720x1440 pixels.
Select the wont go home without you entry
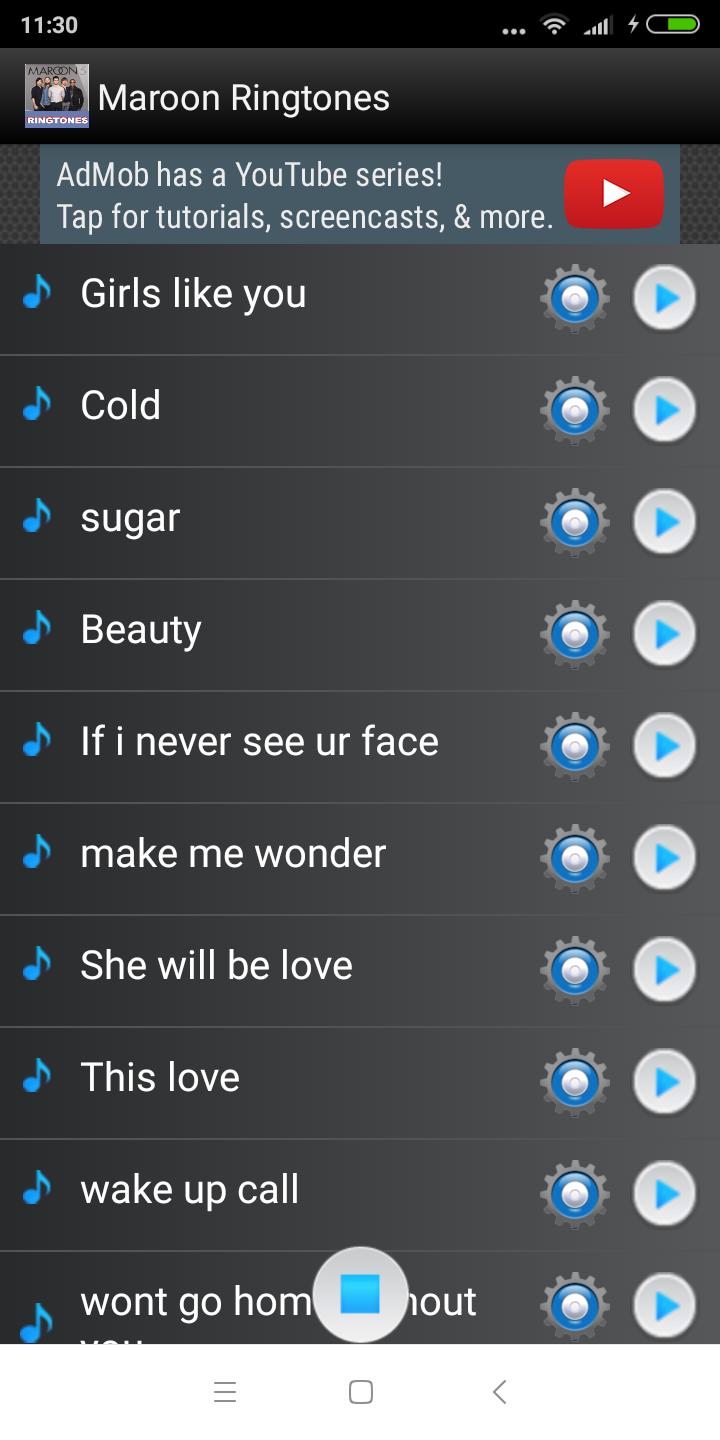tap(250, 1301)
